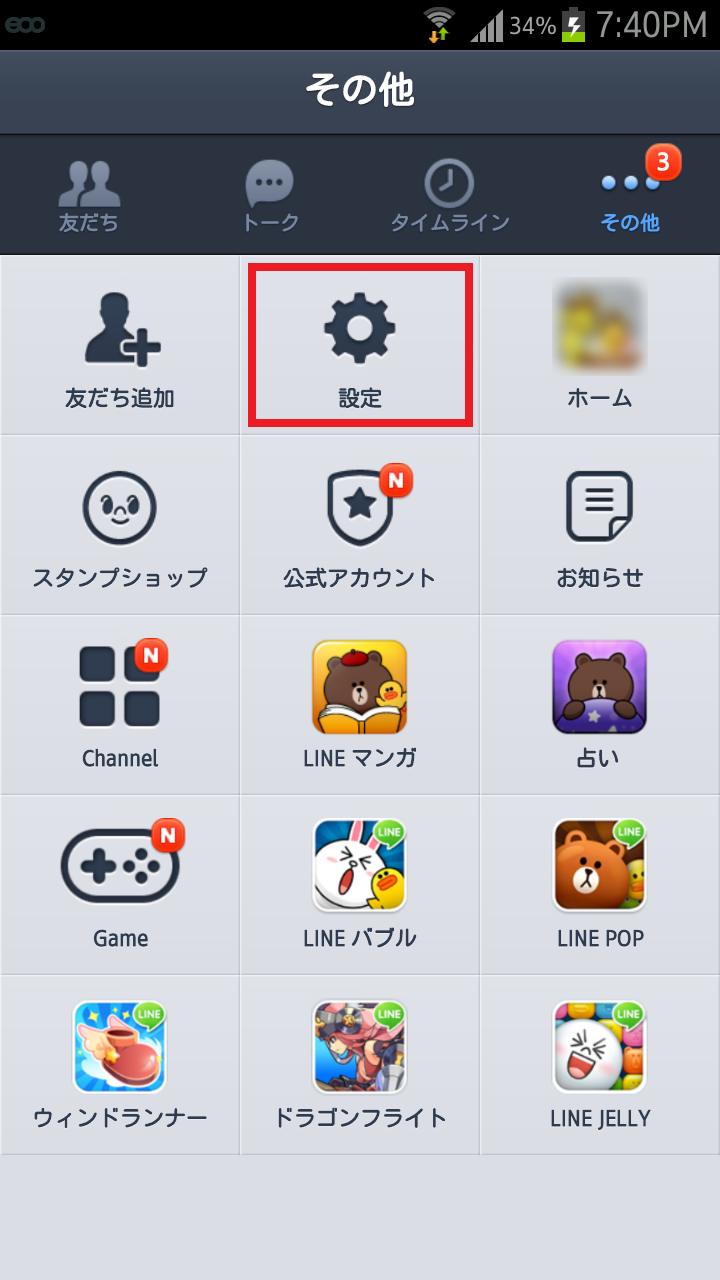Open the タイムライン tab
The height and width of the screenshot is (1280, 720).
(x=450, y=195)
